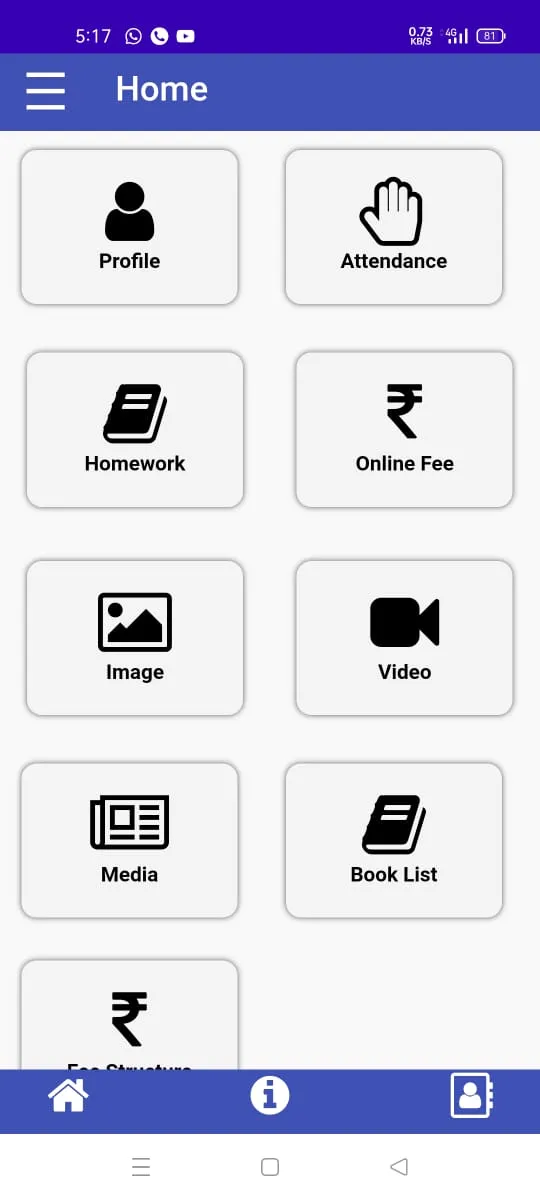Open the hamburger drawer menu
This screenshot has height=1200, width=540.
tap(45, 90)
